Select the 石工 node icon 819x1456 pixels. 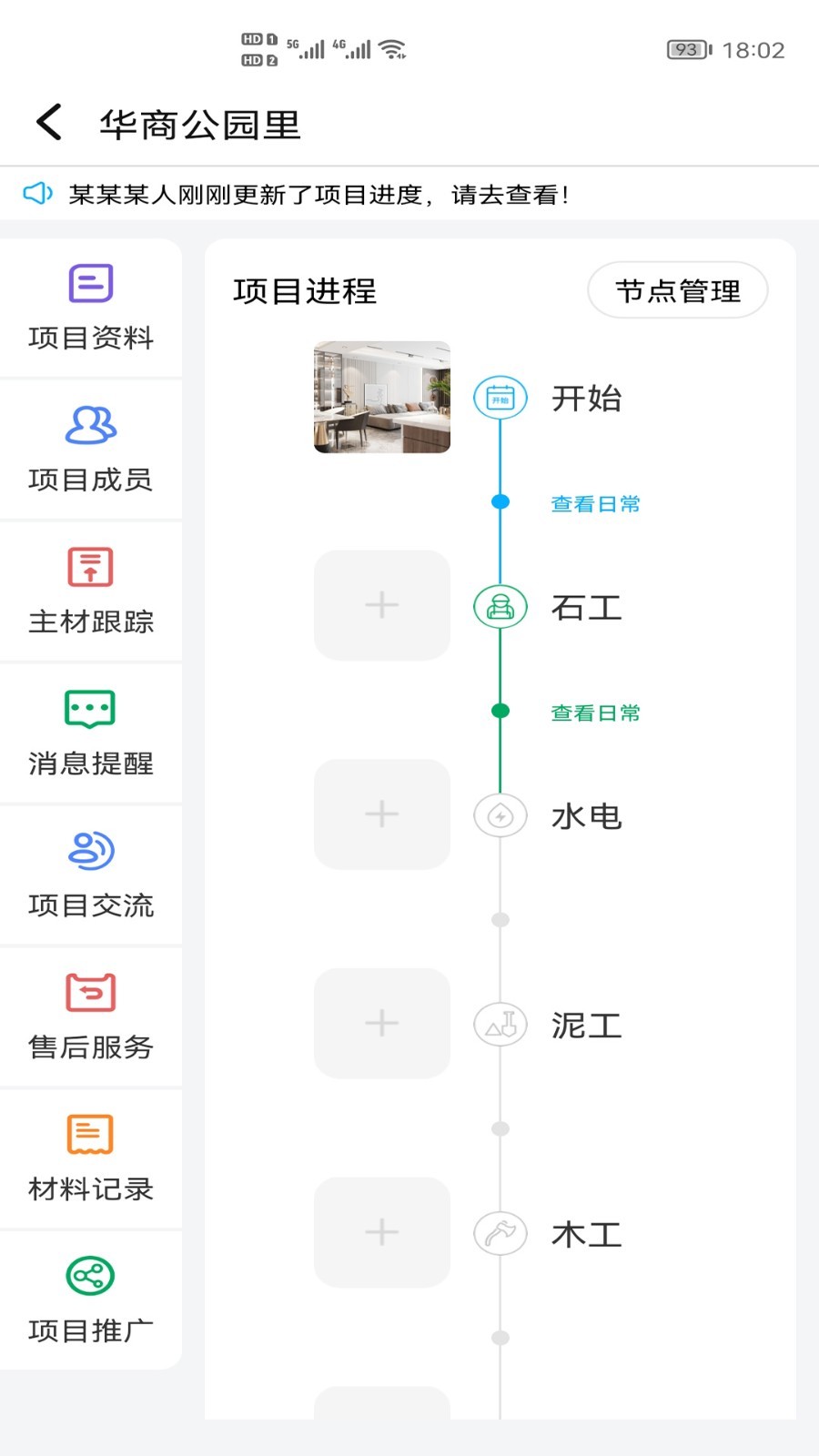pos(500,607)
